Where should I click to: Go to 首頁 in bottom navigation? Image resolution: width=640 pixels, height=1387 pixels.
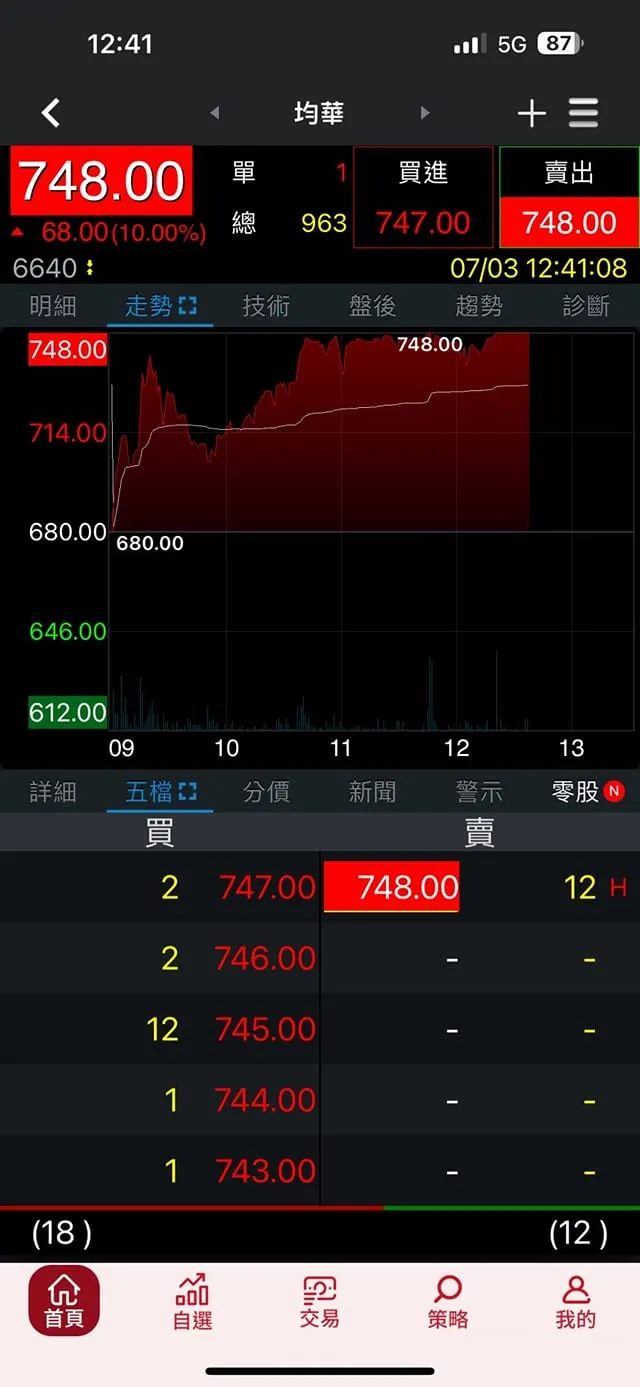pyautogui.click(x=64, y=1301)
